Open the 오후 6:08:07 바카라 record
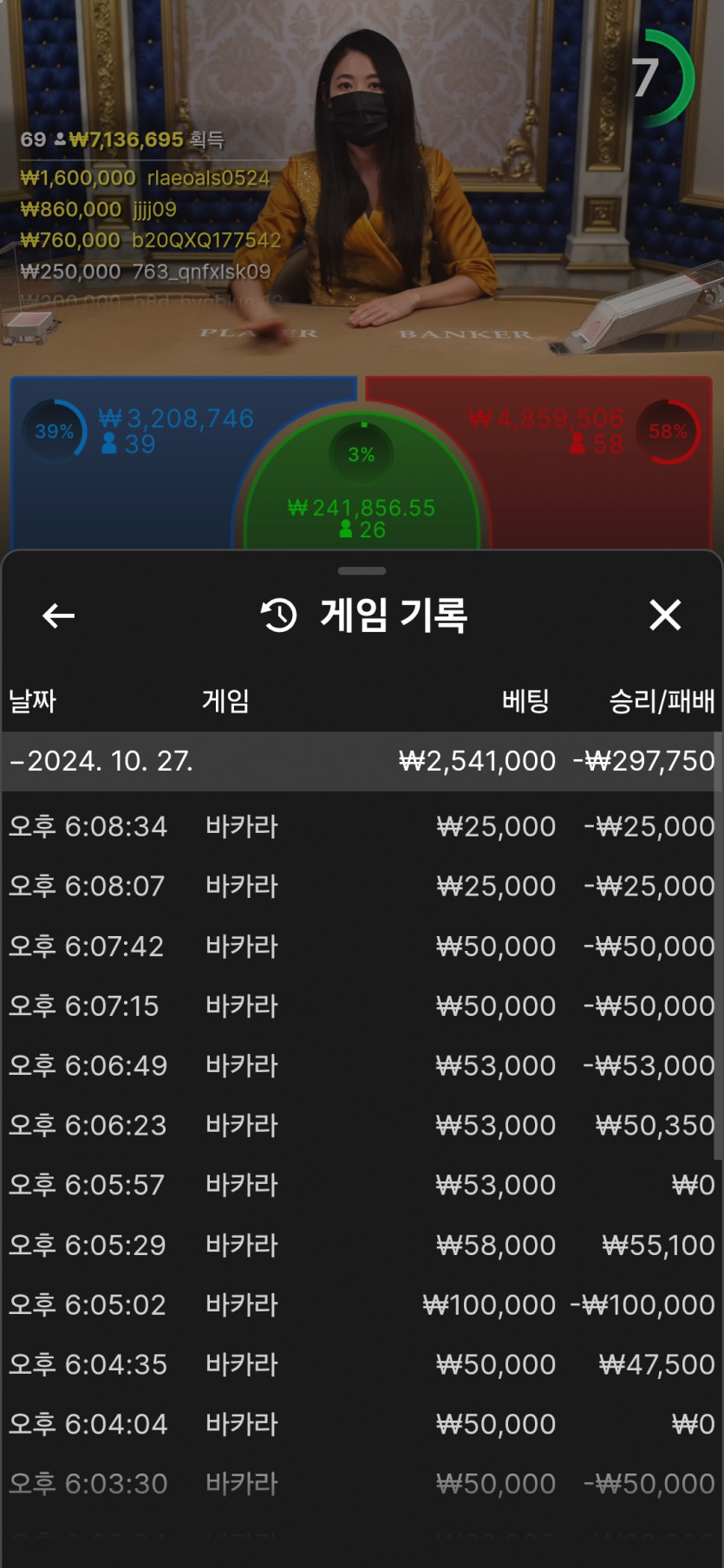Image resolution: width=724 pixels, height=1568 pixels. [x=362, y=886]
